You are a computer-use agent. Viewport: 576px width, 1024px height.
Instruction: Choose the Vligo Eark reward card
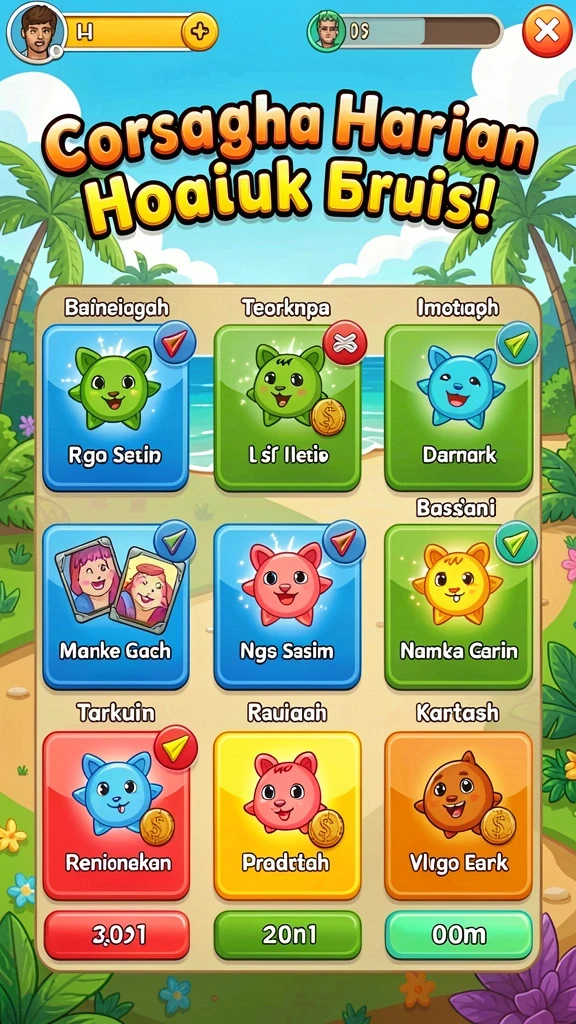(458, 815)
